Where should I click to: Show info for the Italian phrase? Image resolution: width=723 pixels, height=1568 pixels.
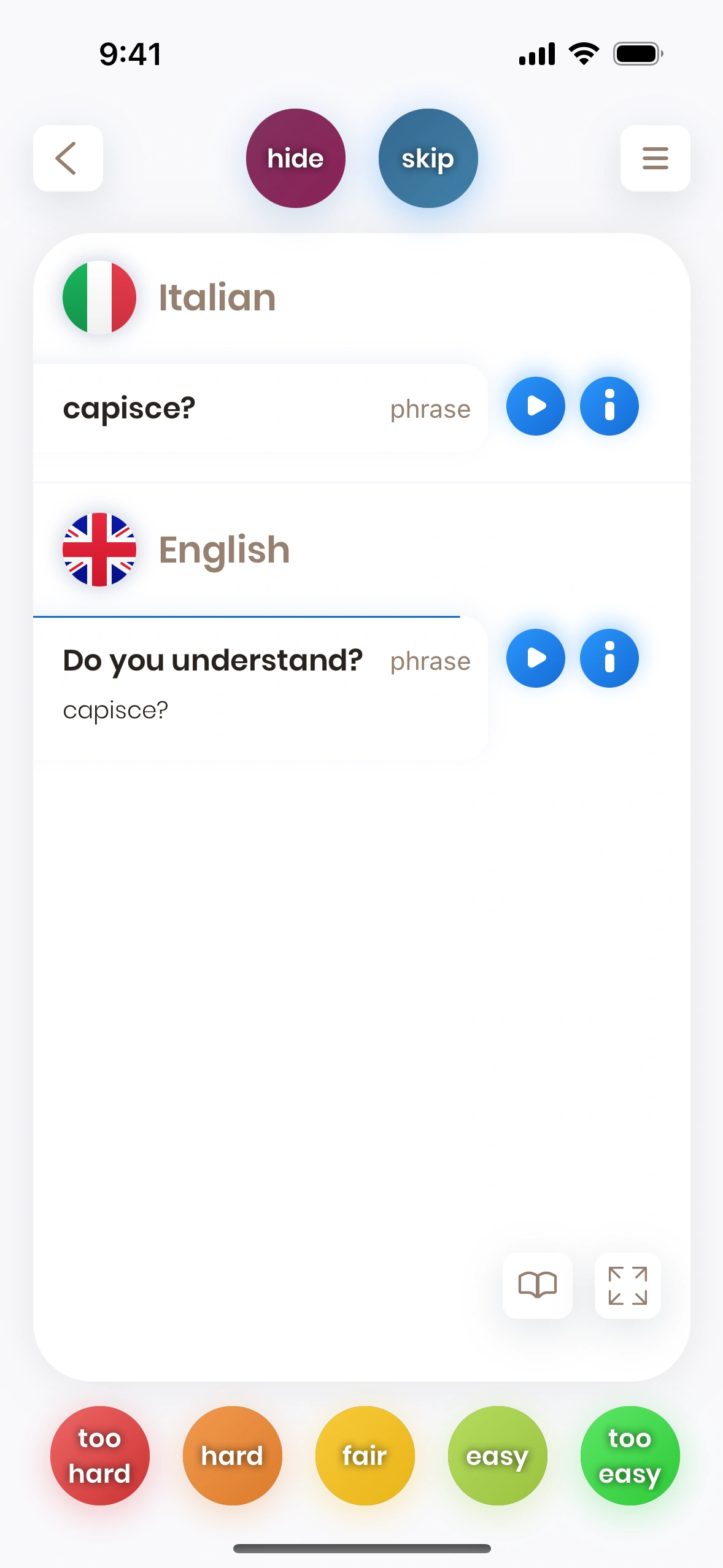[x=609, y=406]
